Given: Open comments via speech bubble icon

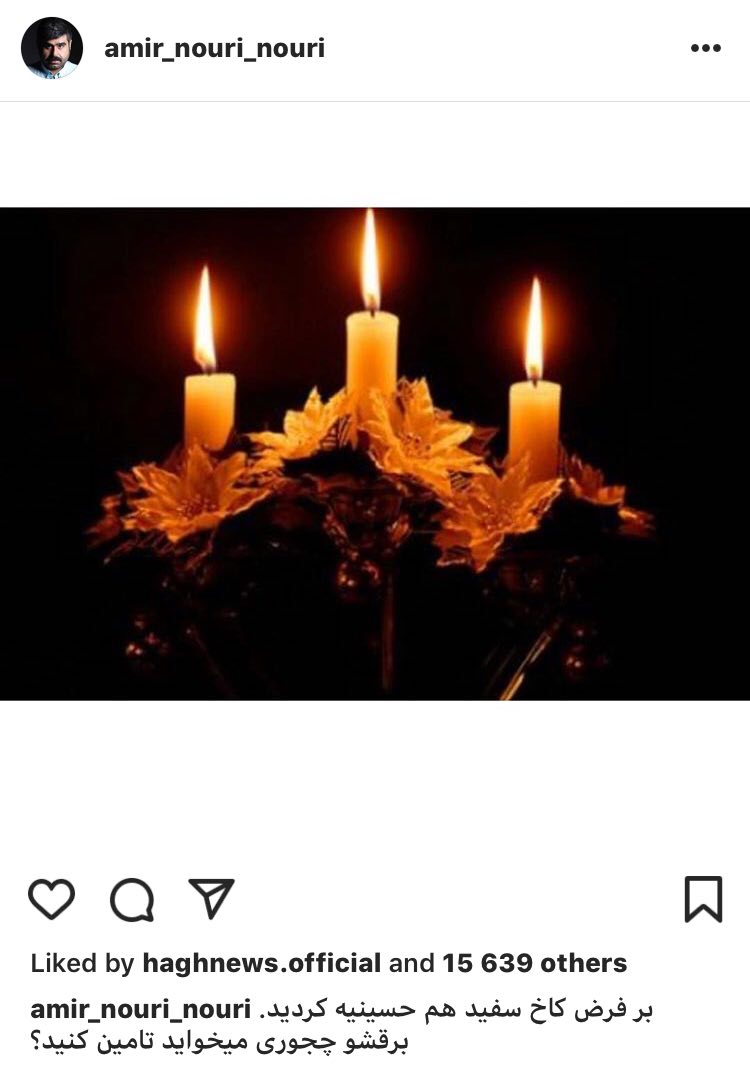Looking at the screenshot, I should [x=131, y=899].
